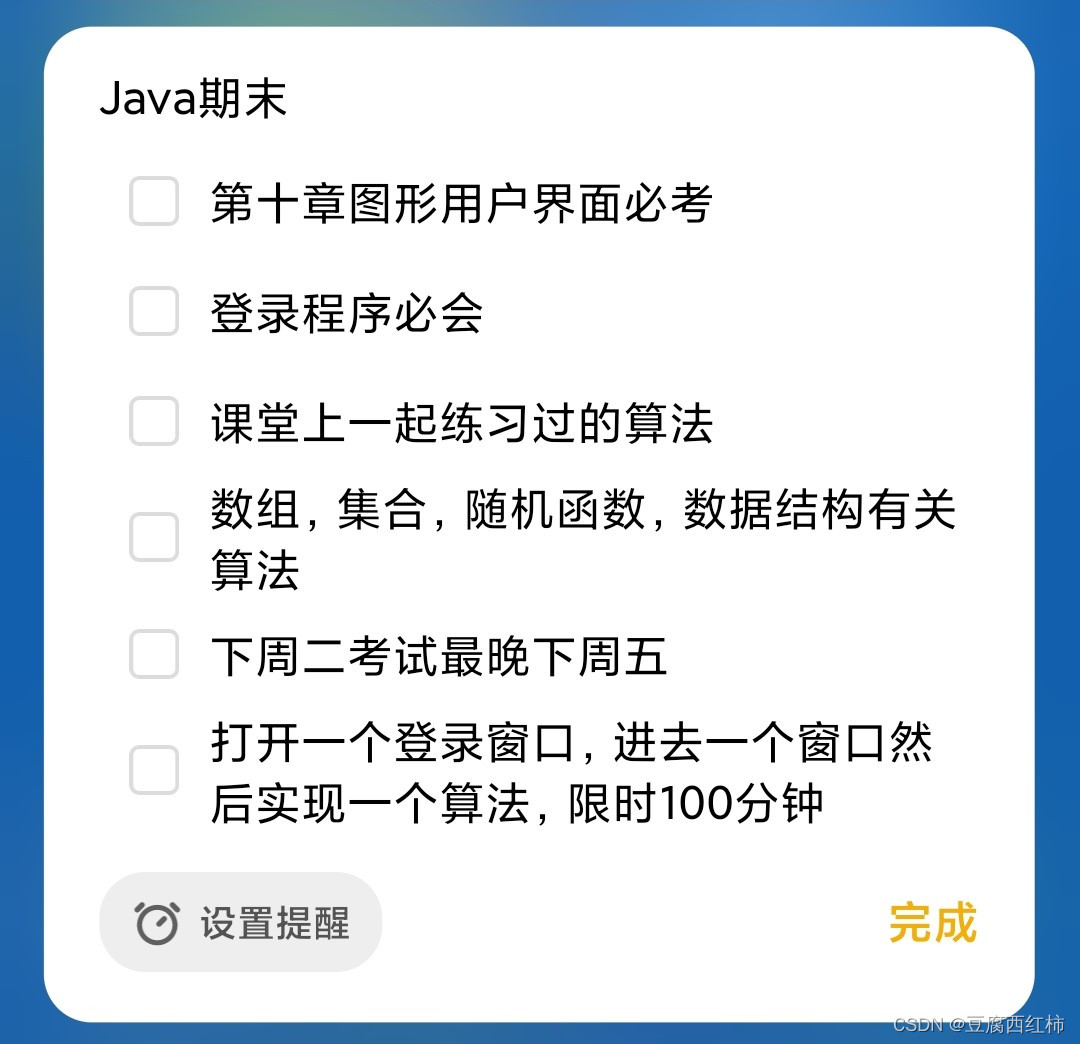Tick the 登录程序必会 item

pos(154,311)
